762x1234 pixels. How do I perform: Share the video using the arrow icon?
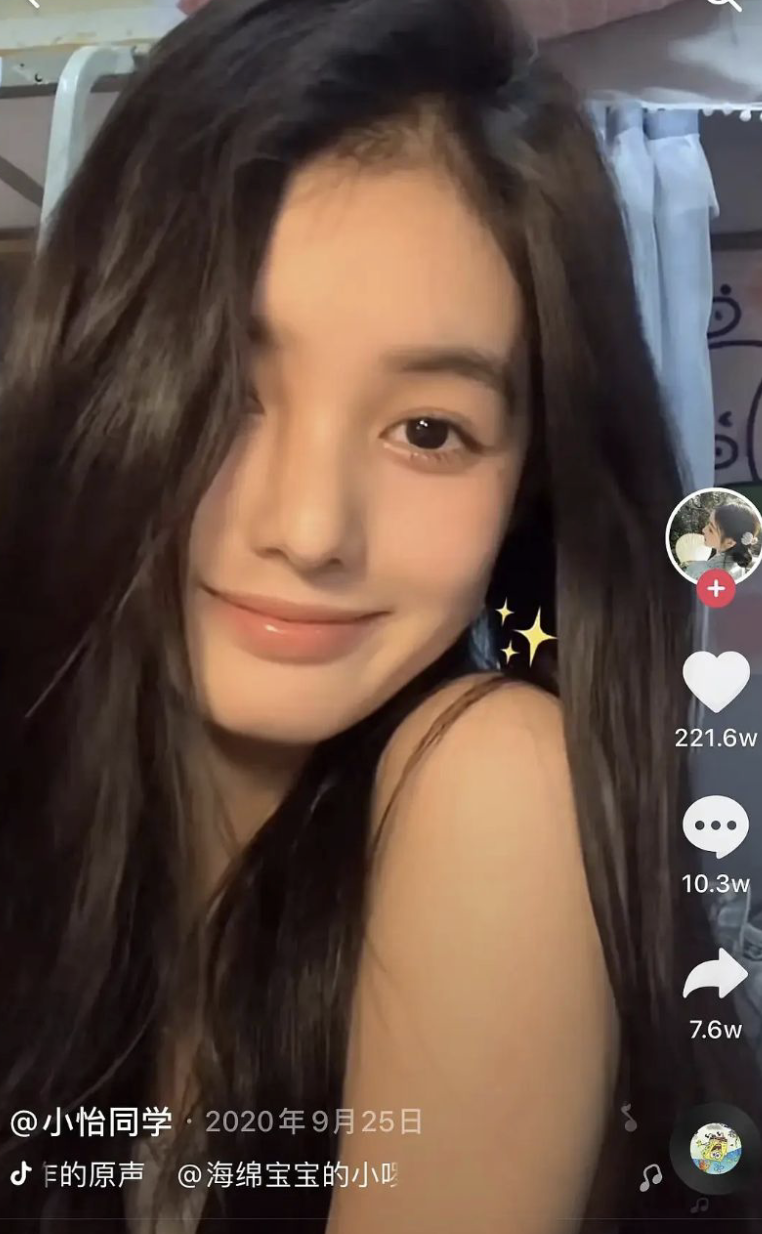pyautogui.click(x=716, y=975)
